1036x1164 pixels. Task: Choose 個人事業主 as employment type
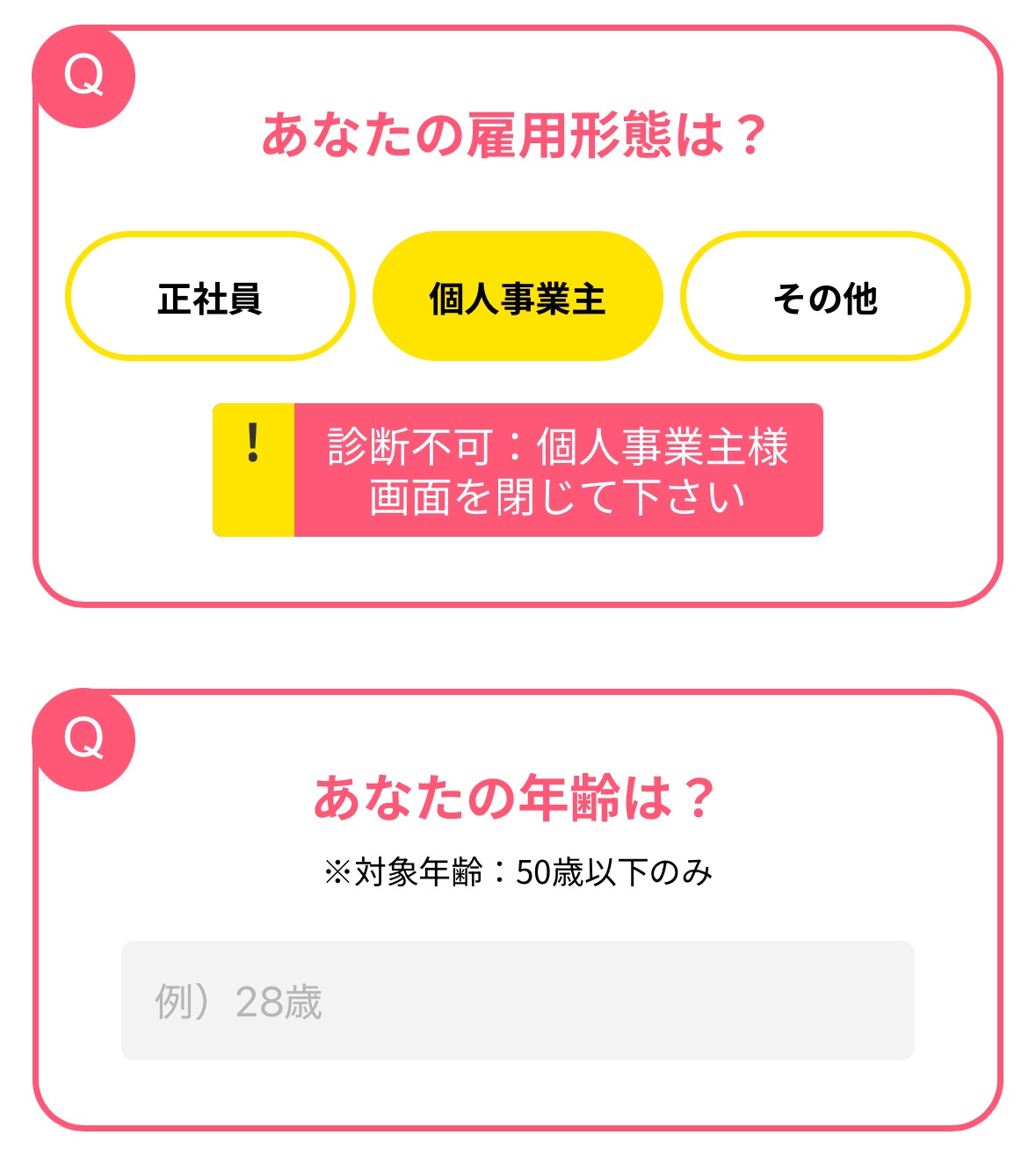(x=518, y=297)
